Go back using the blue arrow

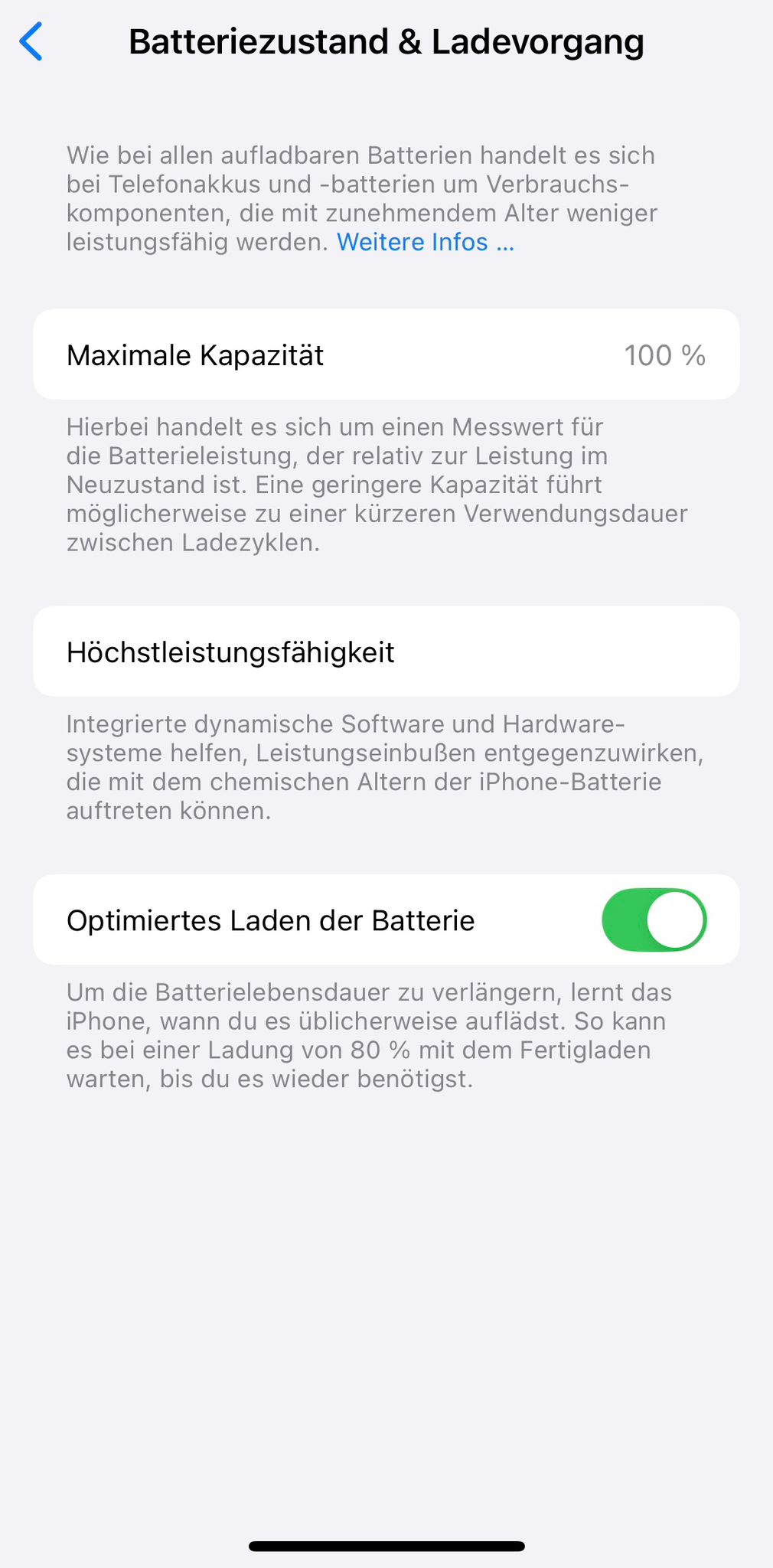31,41
